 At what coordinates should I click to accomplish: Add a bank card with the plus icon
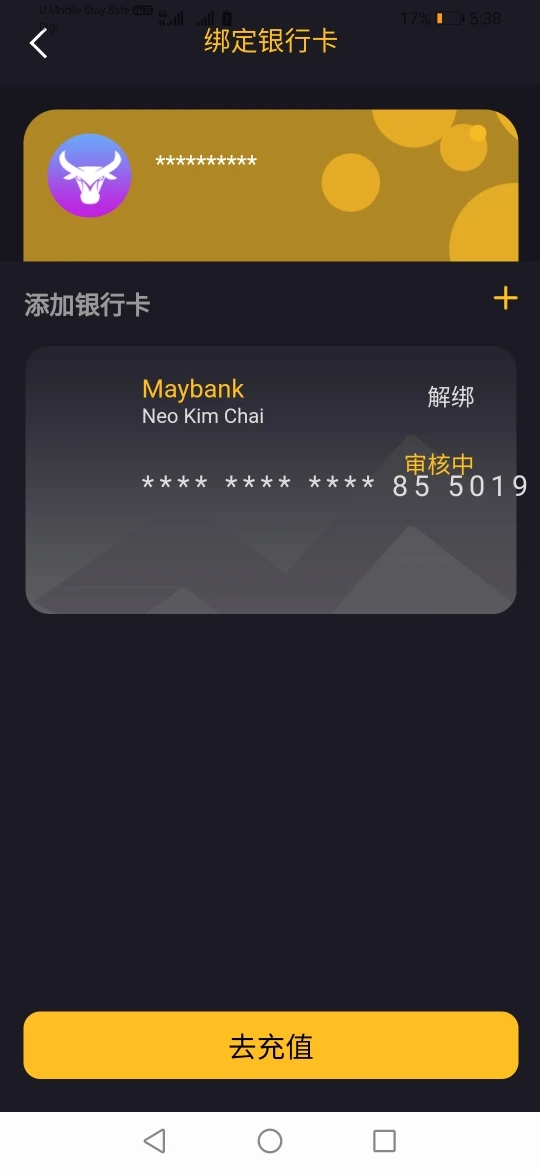point(505,298)
